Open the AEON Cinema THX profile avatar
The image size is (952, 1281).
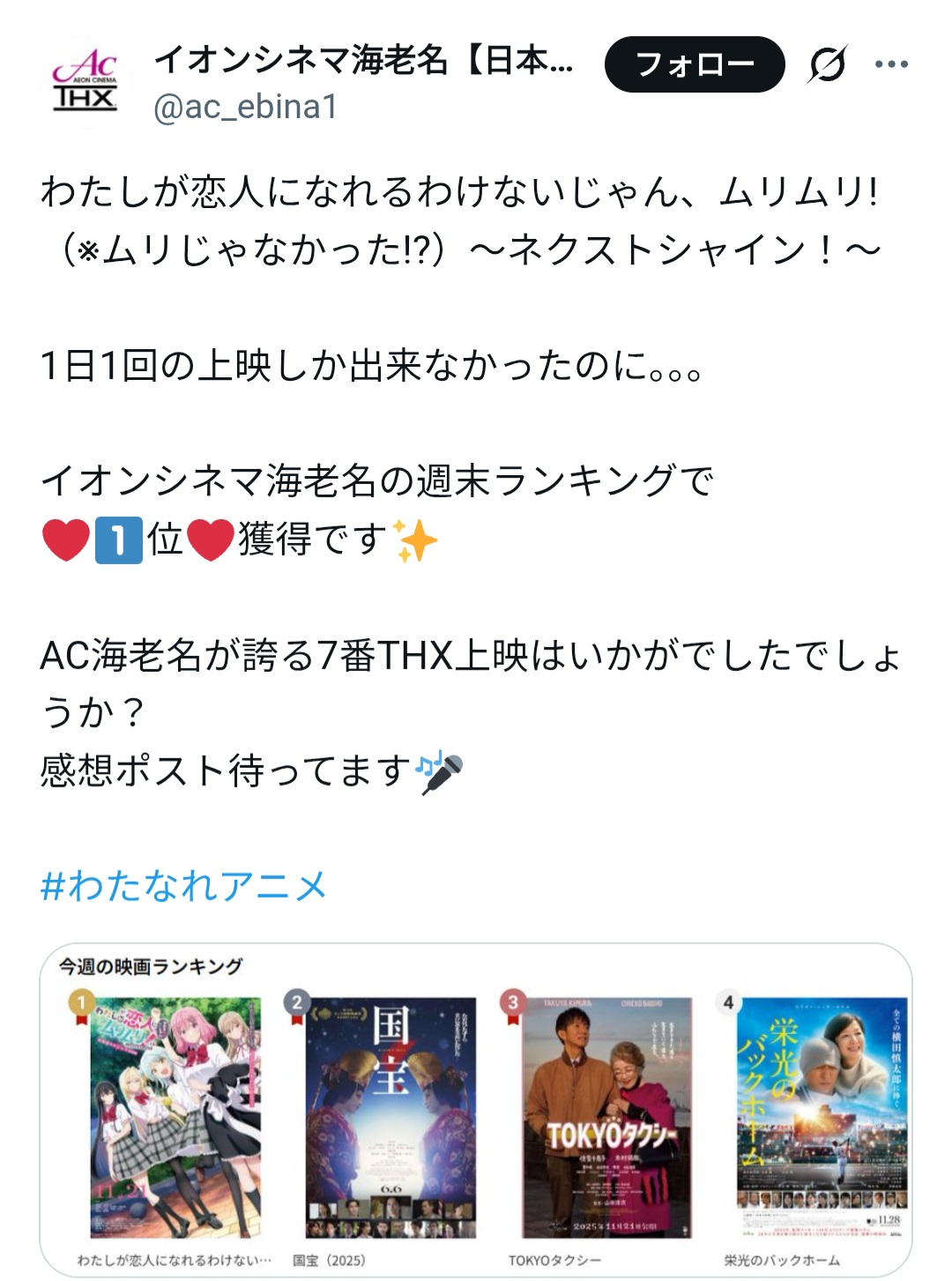(85, 81)
